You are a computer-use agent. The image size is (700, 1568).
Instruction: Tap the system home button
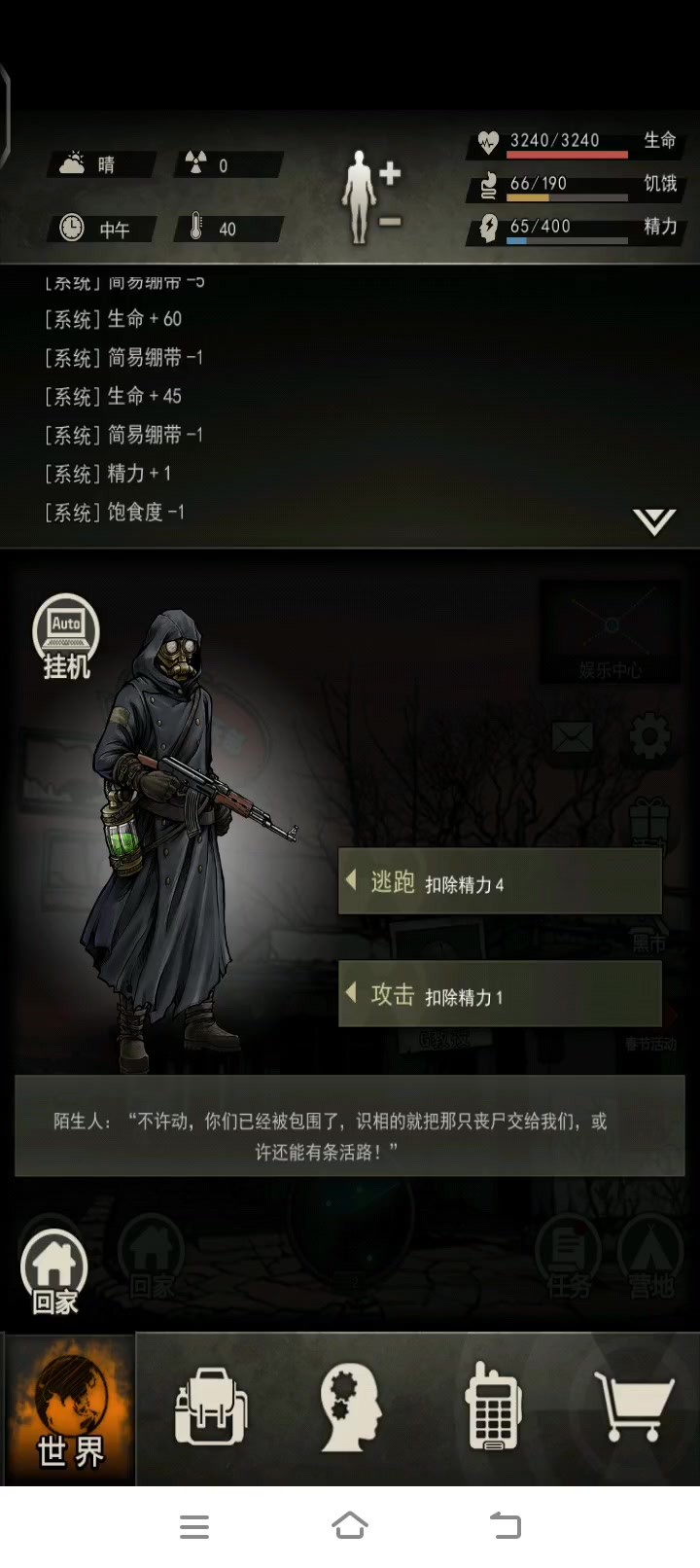pyautogui.click(x=350, y=1525)
